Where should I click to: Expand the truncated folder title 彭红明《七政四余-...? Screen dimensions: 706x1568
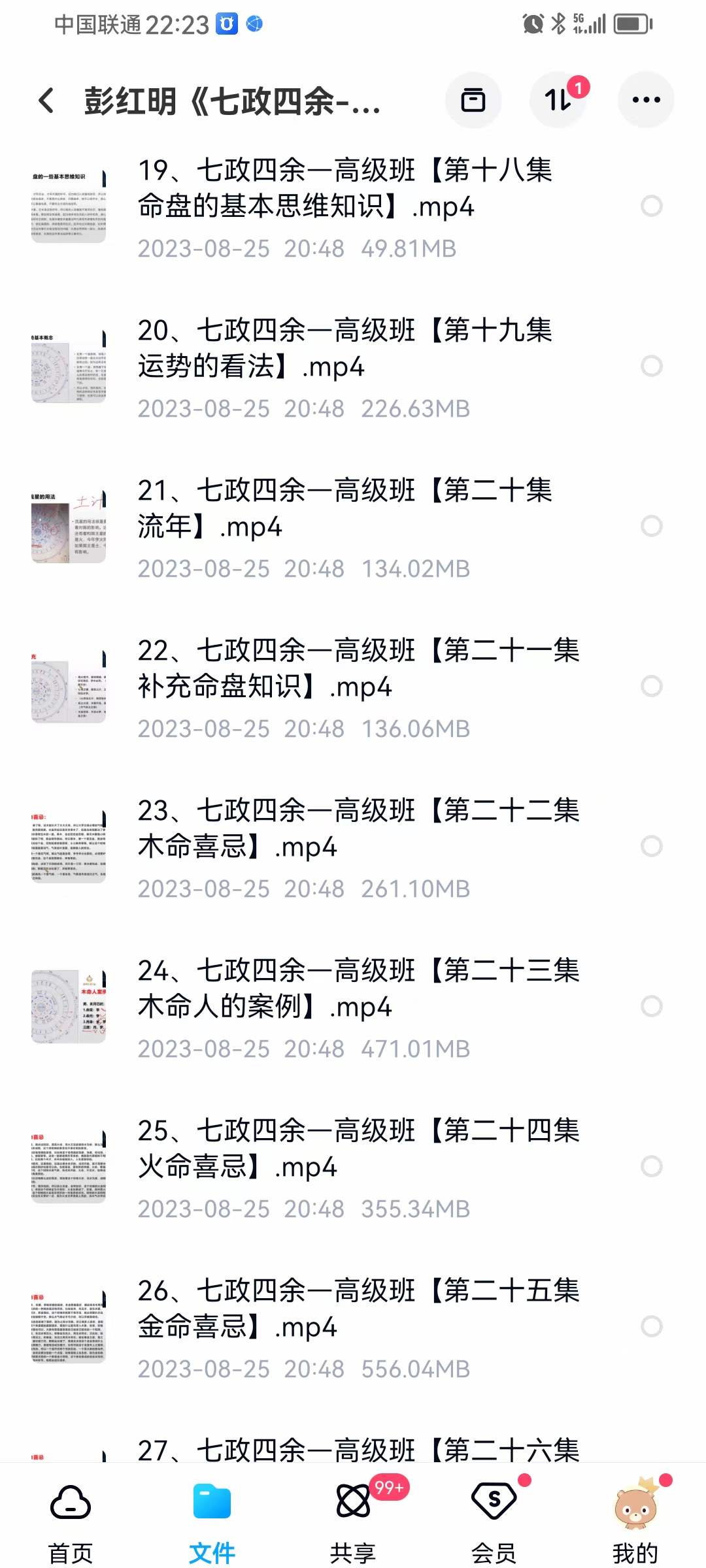(x=232, y=101)
